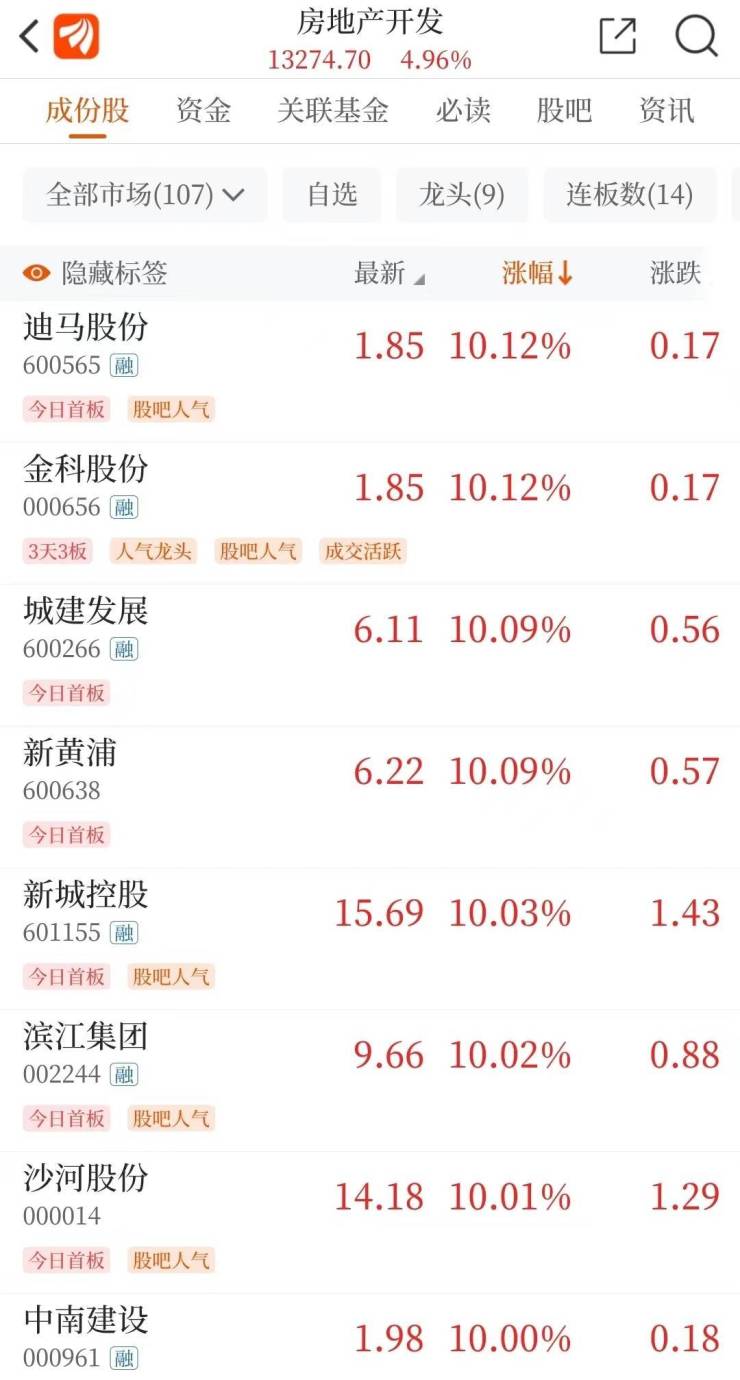Toggle 涨幅 sort order
740x1380 pixels.
pos(537,273)
